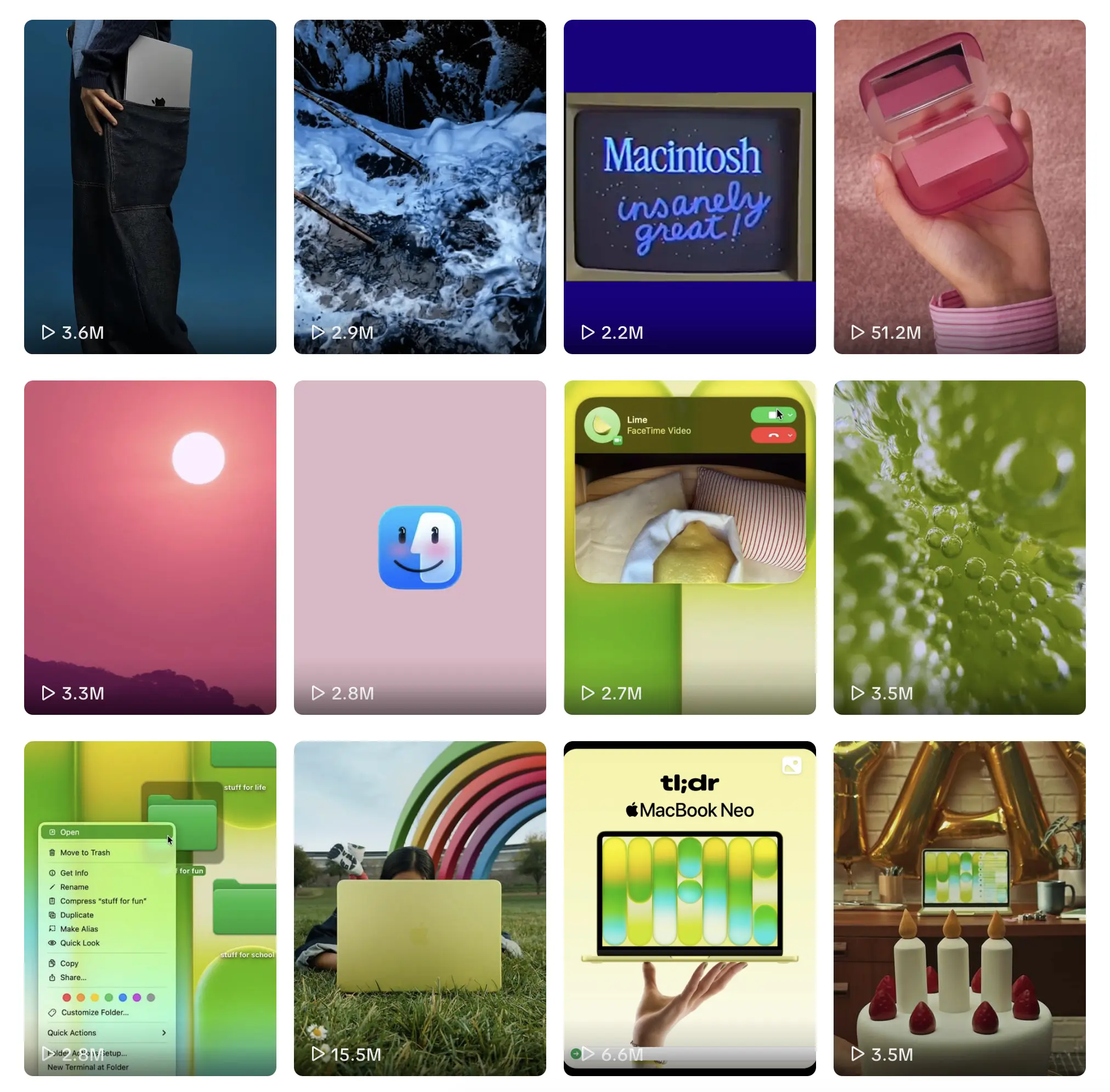Open the pink sunset video

point(150,547)
